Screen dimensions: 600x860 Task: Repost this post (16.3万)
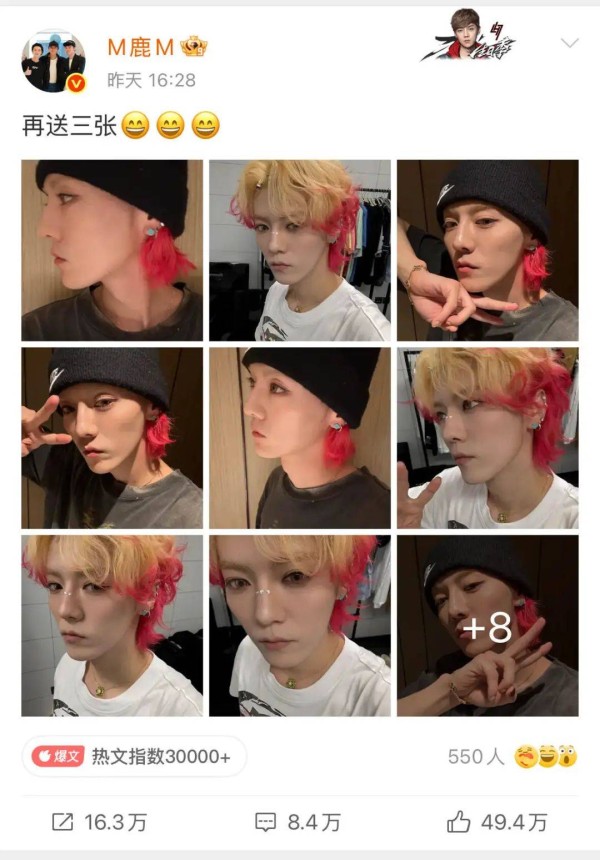click(x=99, y=822)
